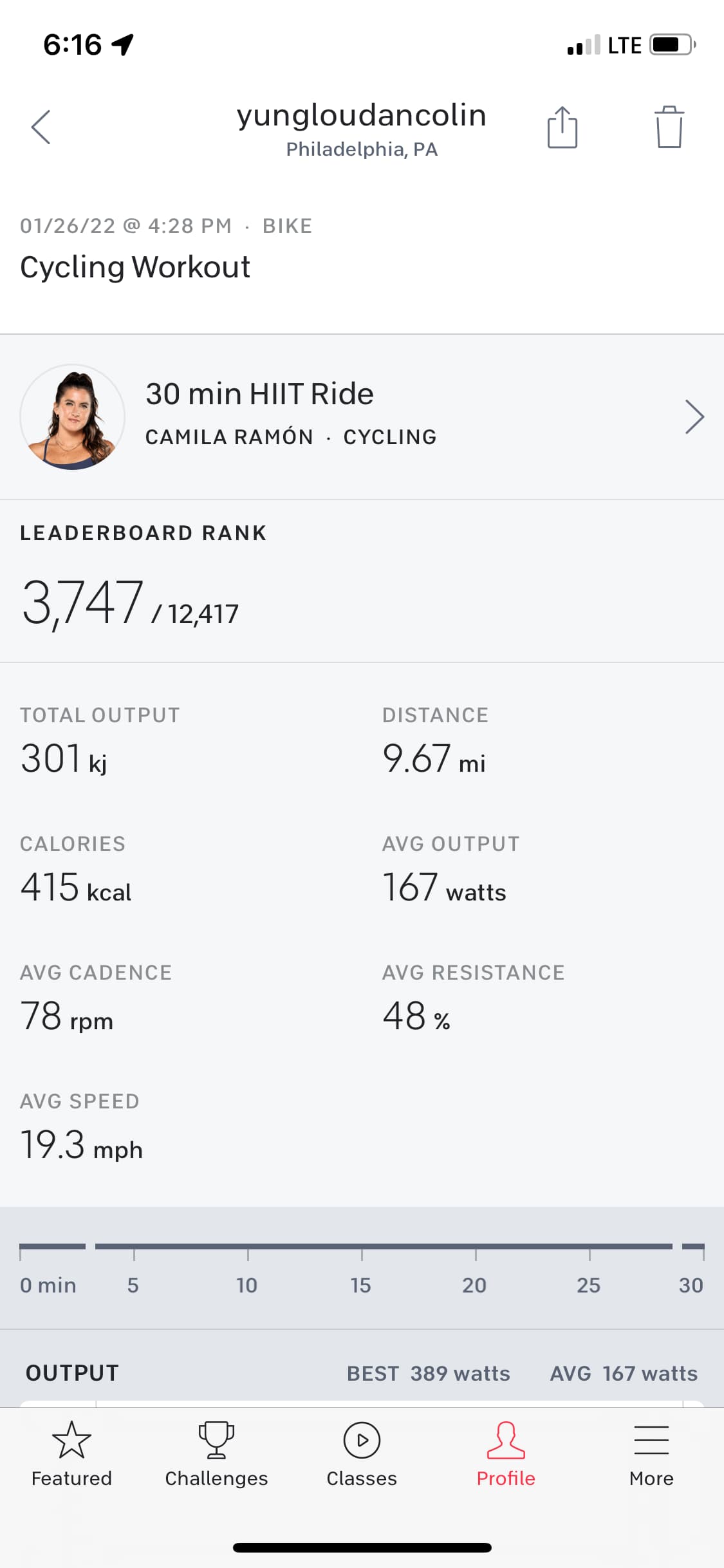Share this cycling workout
724x1568 pixels.
562,127
